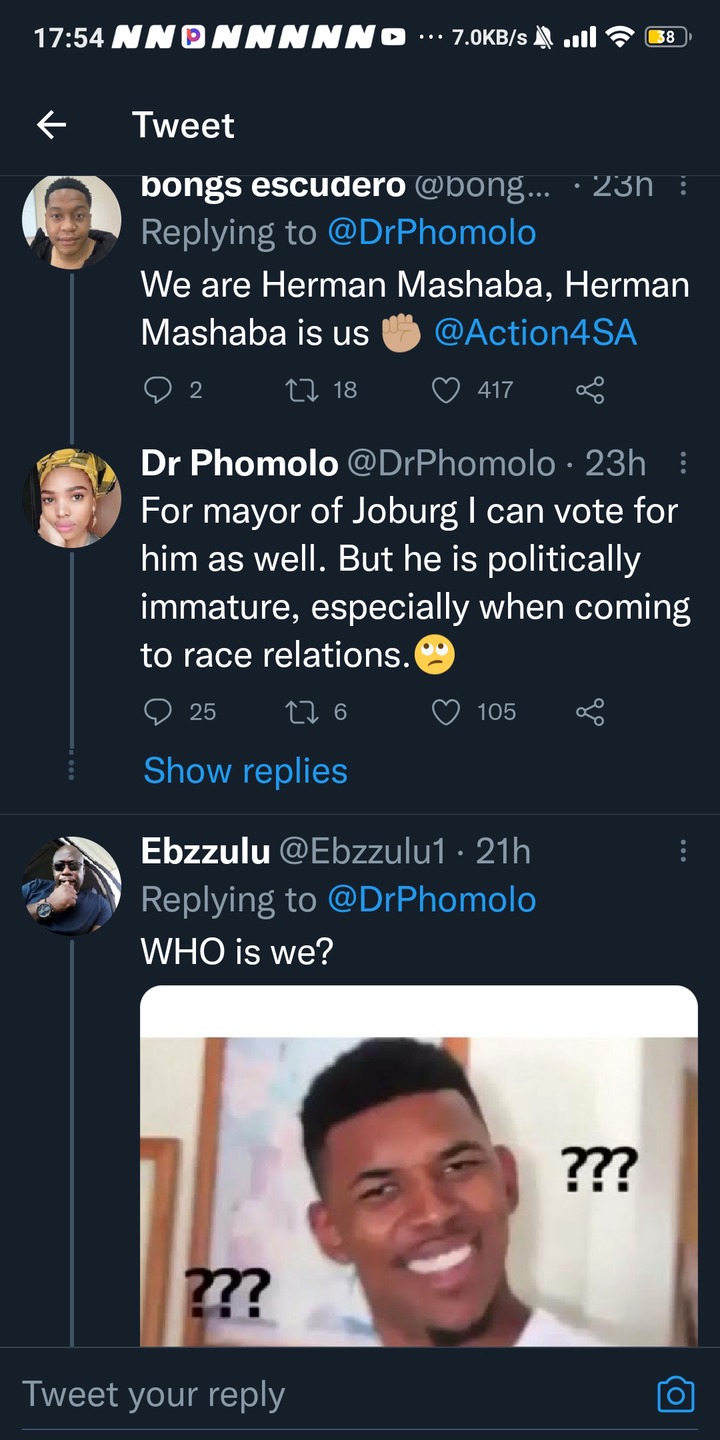Image resolution: width=720 pixels, height=1440 pixels.
Task: Open camera icon in reply bar
Action: pyautogui.click(x=675, y=1394)
